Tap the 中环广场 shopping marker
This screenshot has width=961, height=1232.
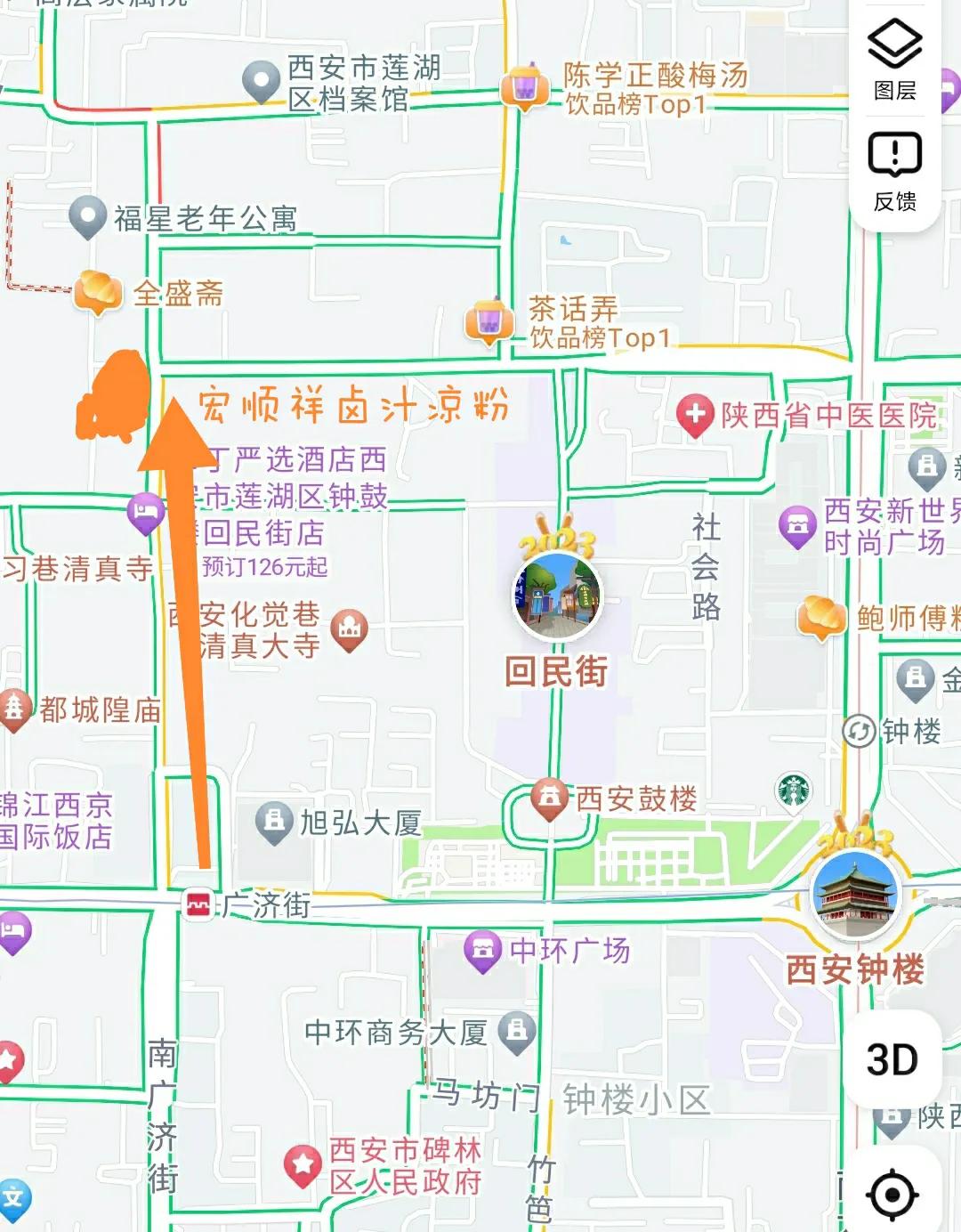(x=483, y=951)
